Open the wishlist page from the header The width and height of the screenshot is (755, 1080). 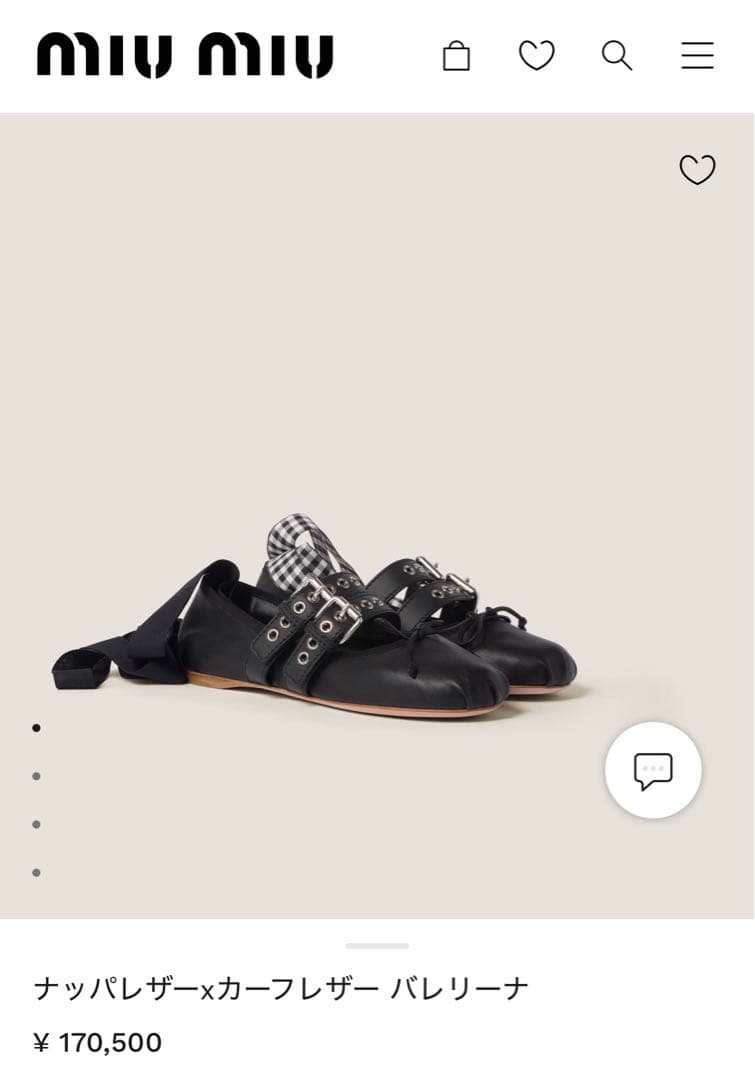538,57
